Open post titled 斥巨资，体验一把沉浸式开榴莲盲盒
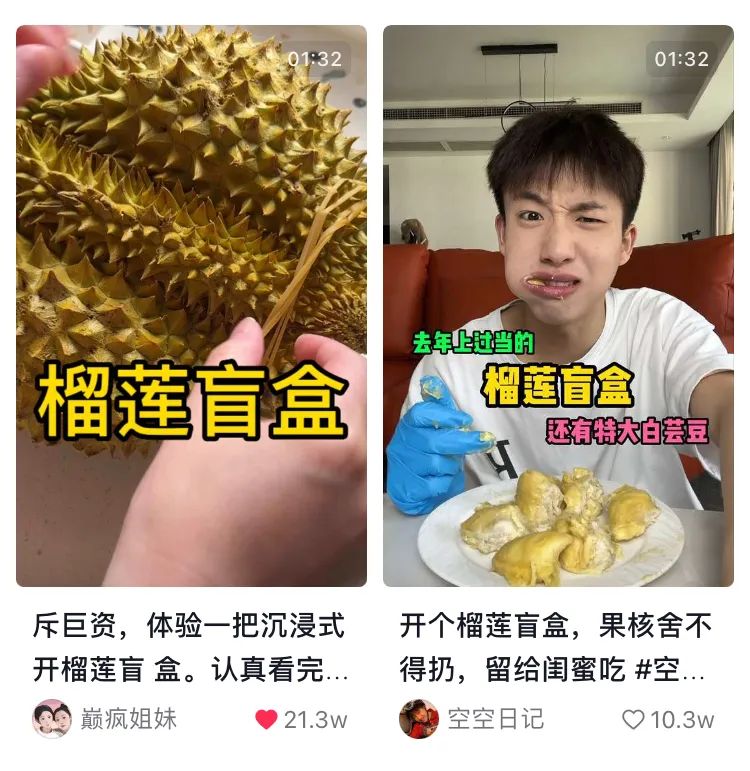 [x=190, y=647]
